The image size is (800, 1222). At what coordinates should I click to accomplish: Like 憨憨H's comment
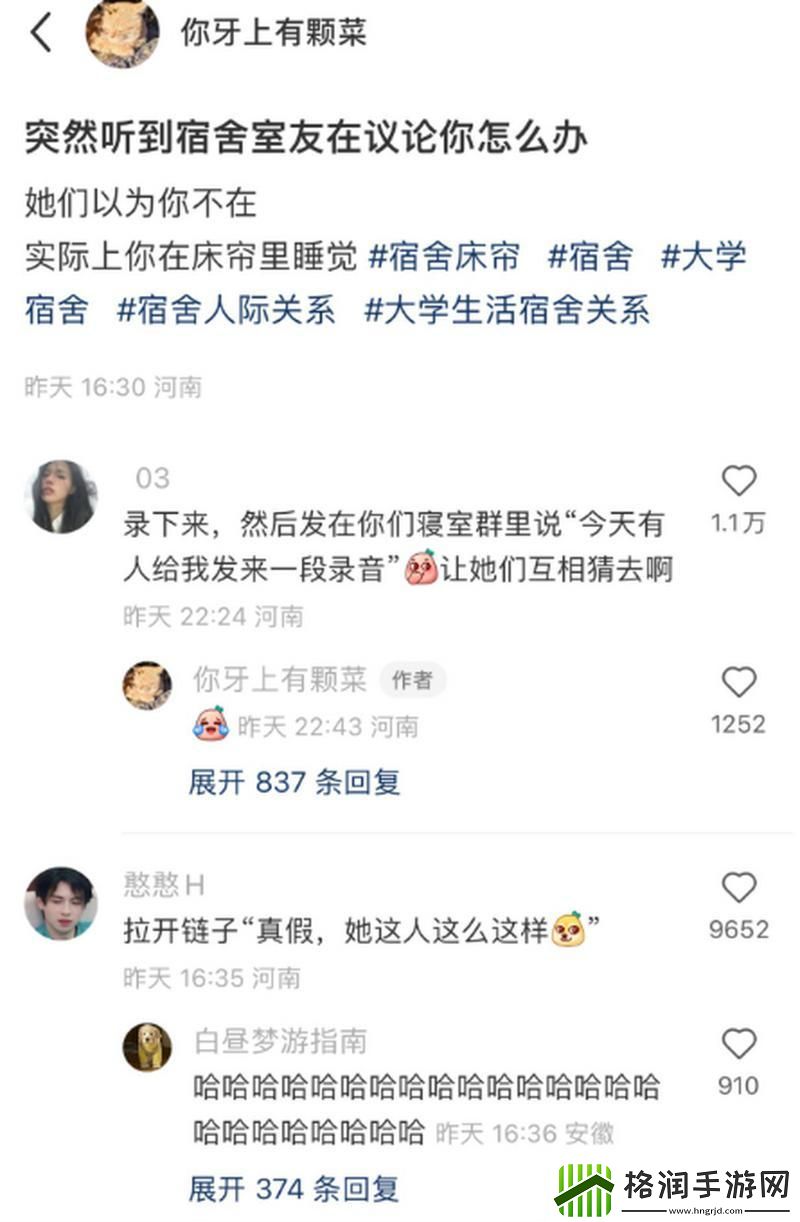(x=738, y=888)
